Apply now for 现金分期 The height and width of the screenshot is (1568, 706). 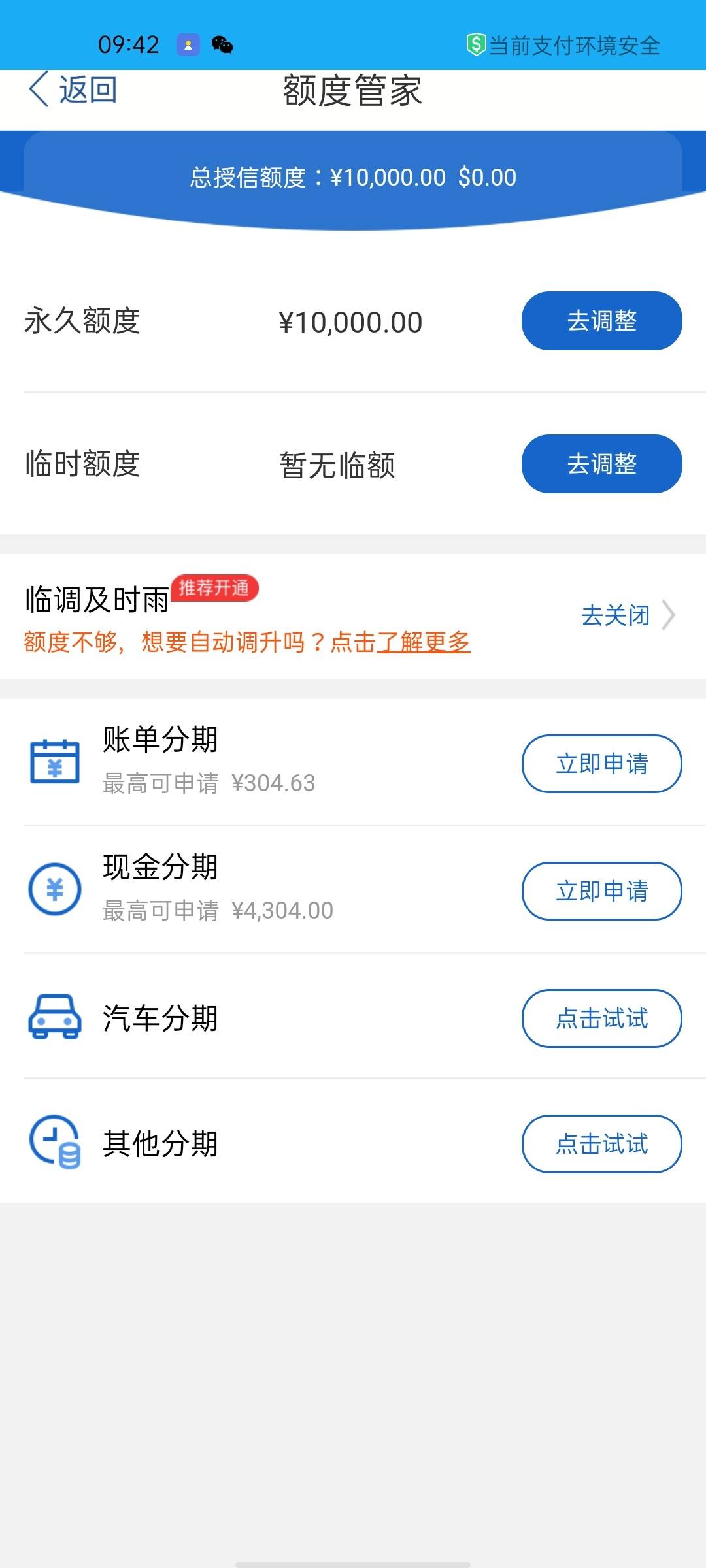[x=601, y=891]
